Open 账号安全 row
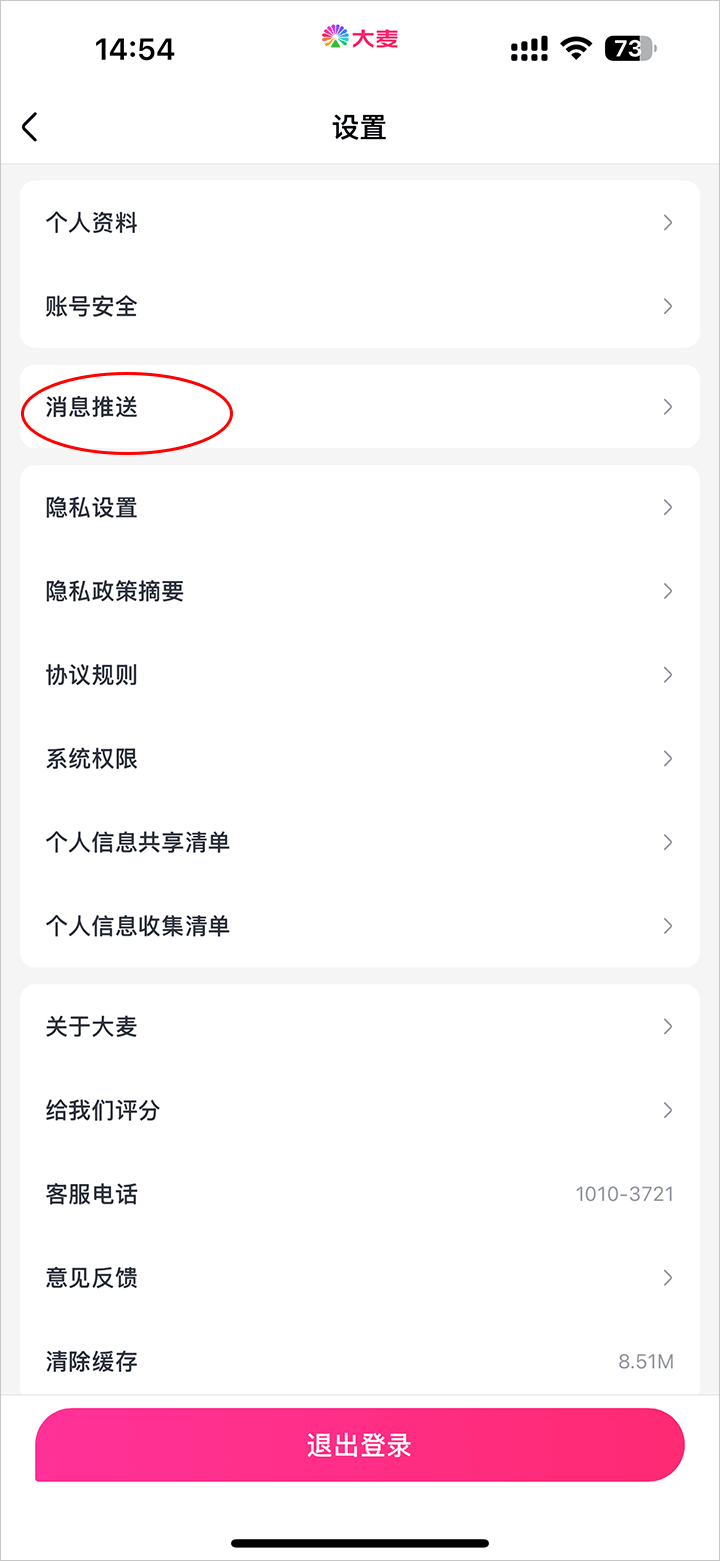This screenshot has width=720, height=1561. [360, 307]
